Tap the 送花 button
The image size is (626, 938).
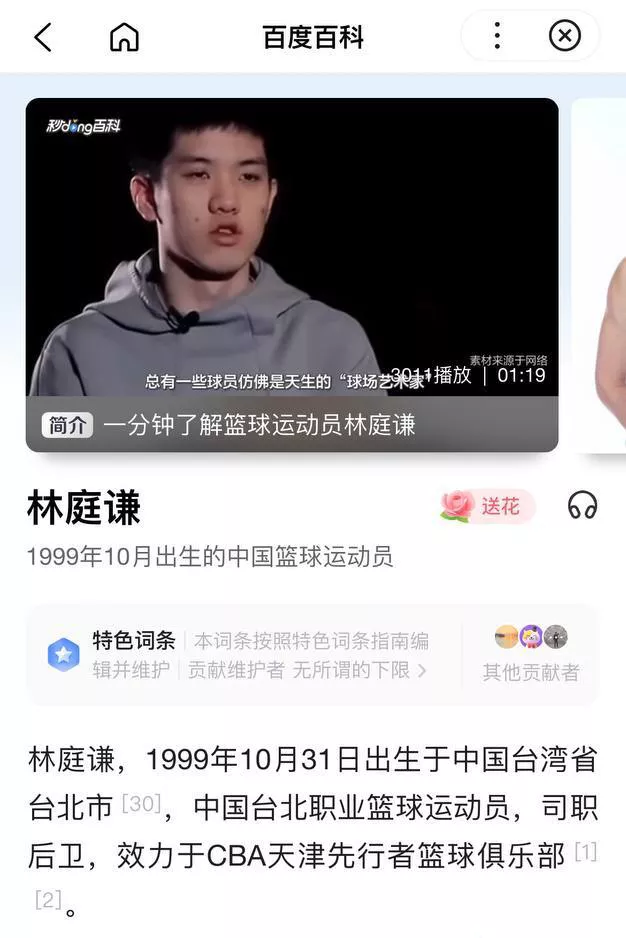coord(488,506)
